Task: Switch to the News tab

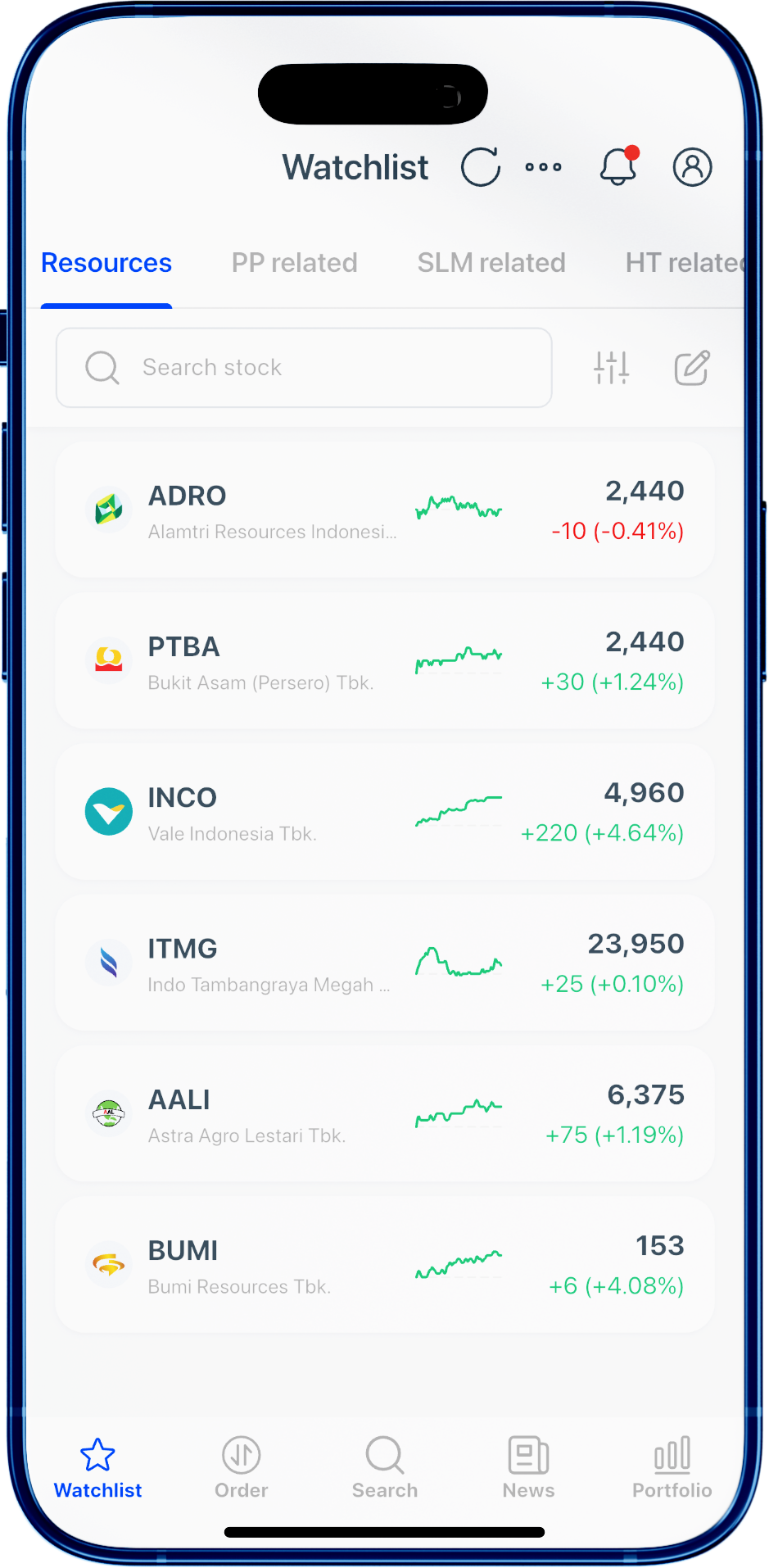Action: pos(529,1468)
